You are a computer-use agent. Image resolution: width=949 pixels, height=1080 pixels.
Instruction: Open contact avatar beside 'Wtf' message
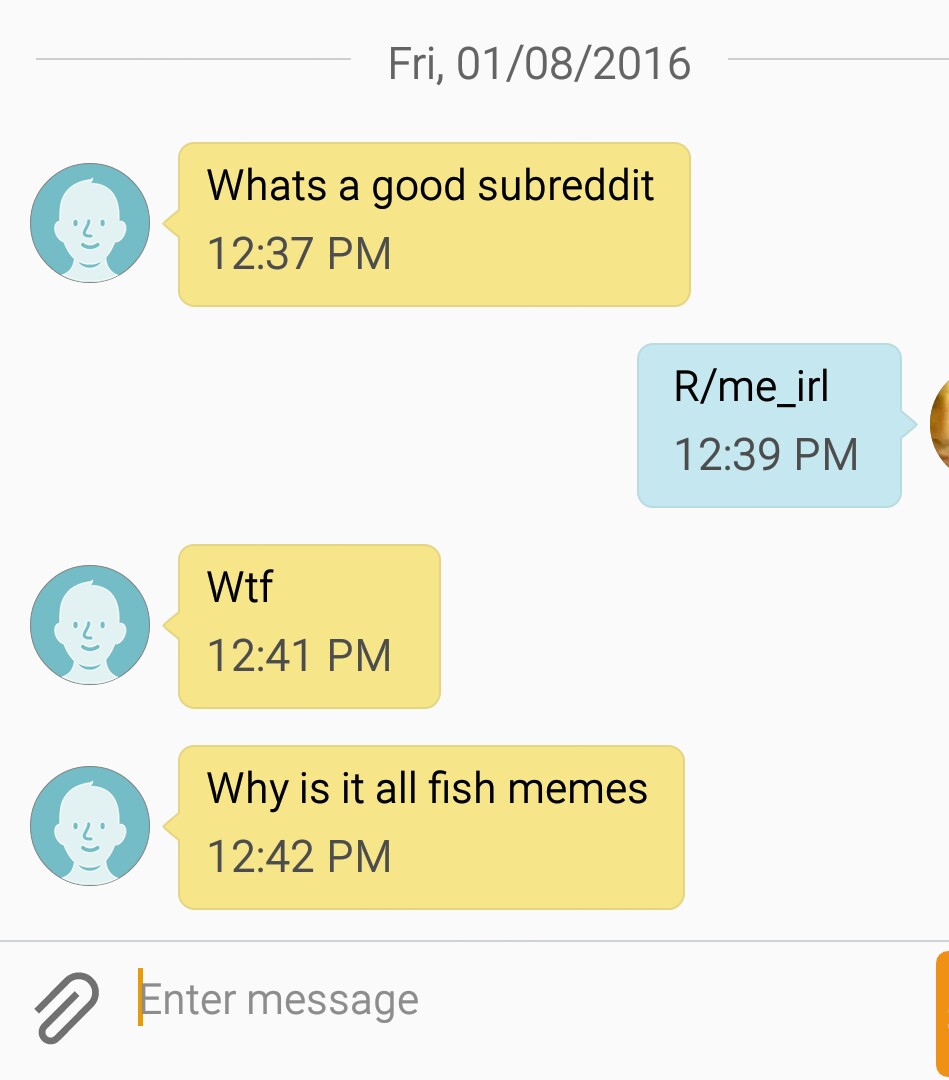90,625
